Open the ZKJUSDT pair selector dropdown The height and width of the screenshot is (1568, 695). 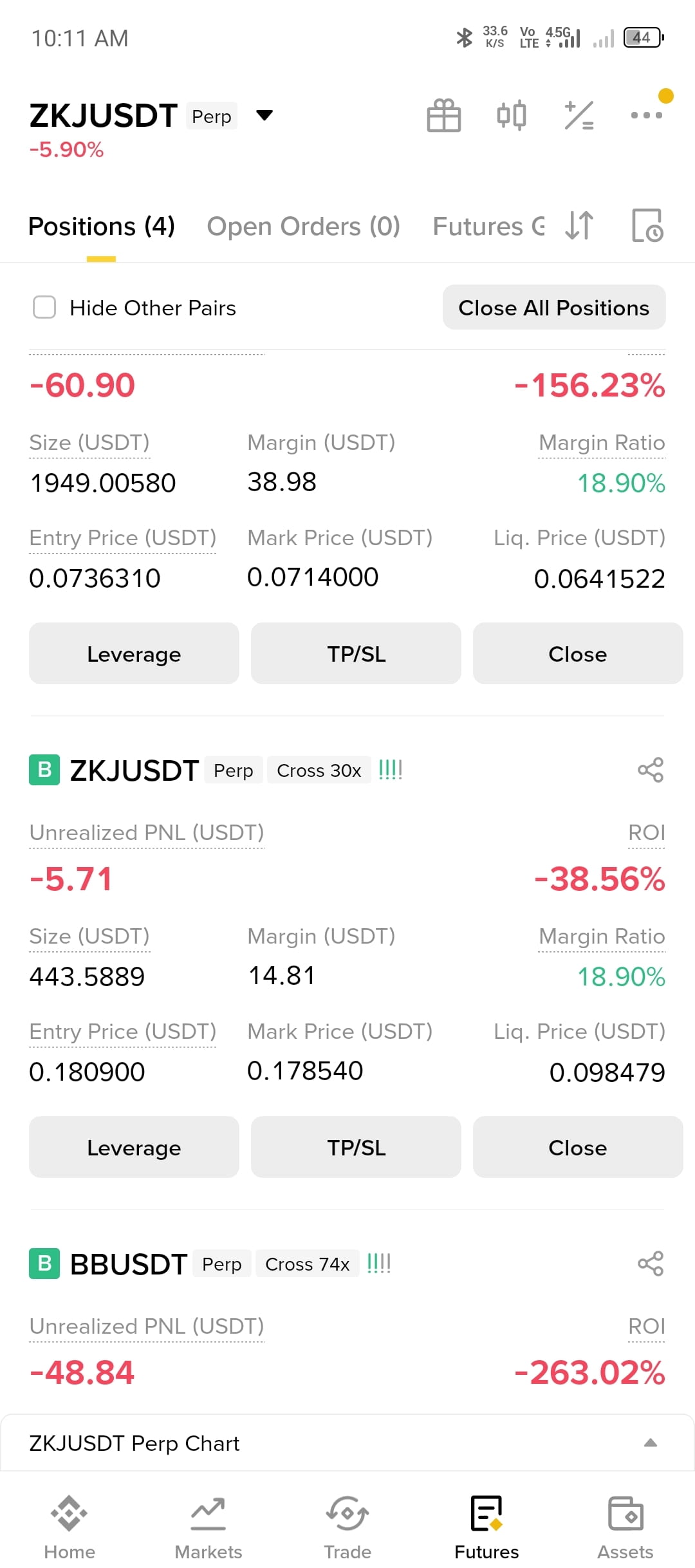point(264,116)
